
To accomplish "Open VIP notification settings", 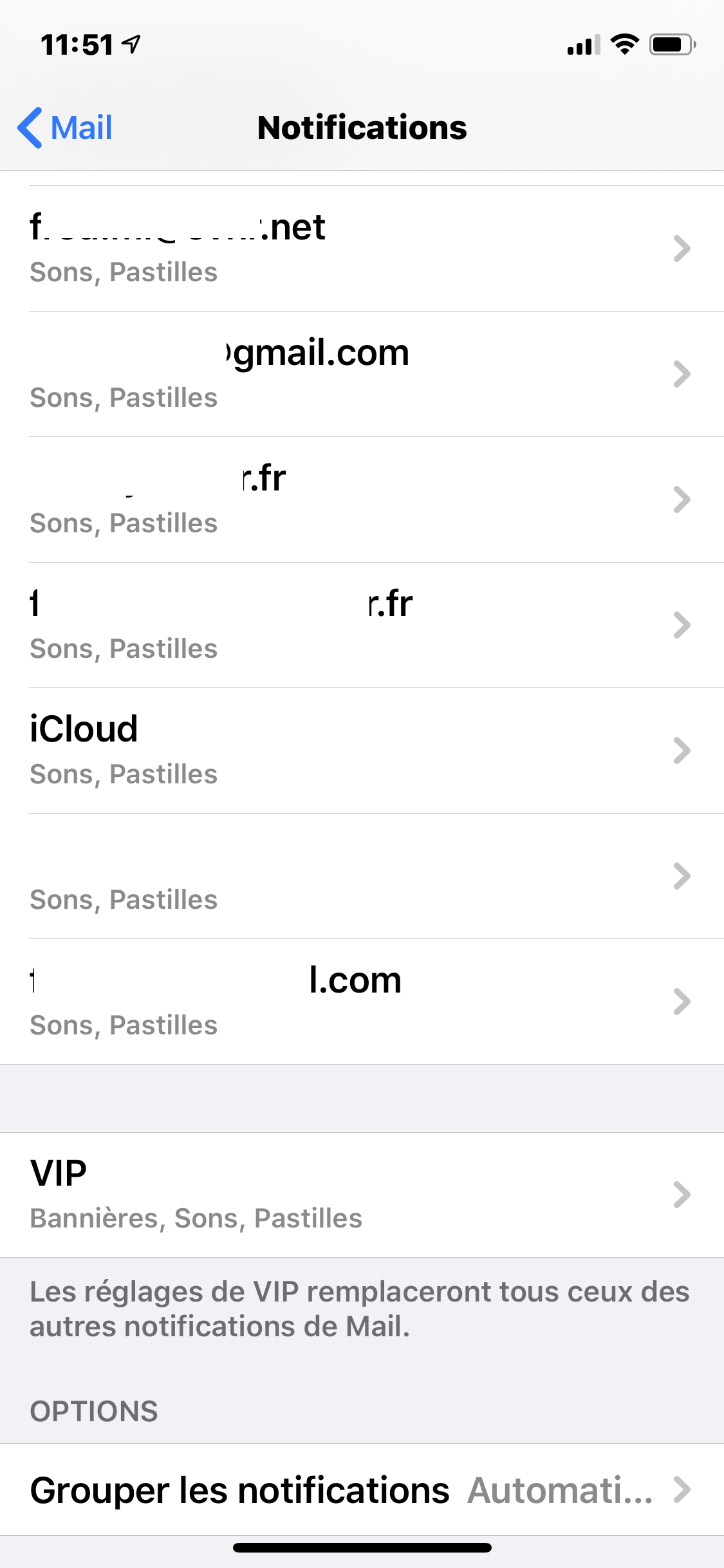I will [360, 1195].
